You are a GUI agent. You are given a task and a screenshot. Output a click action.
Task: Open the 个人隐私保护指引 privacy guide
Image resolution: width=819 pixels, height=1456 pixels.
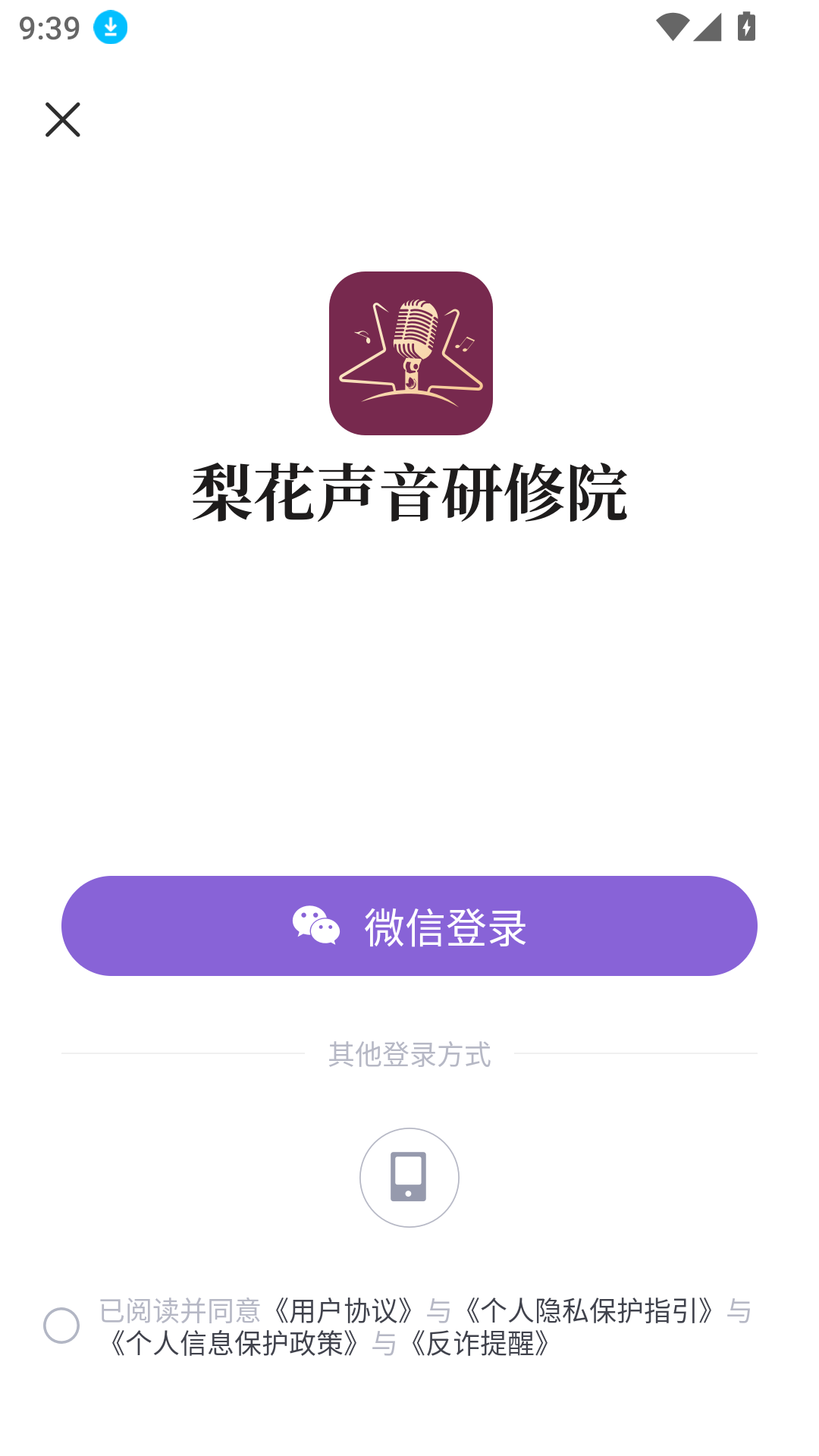click(590, 1309)
